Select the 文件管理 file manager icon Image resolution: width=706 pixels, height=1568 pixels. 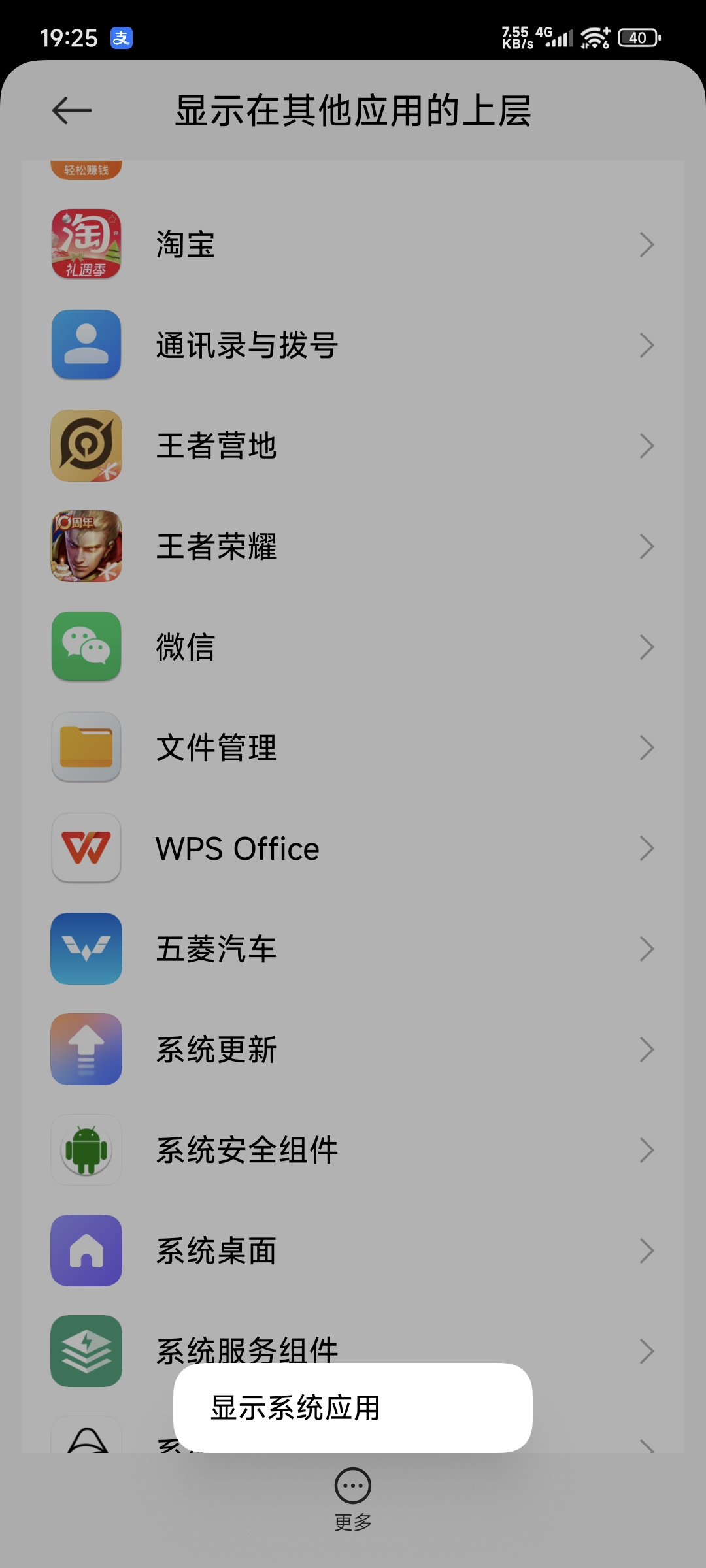coord(86,747)
